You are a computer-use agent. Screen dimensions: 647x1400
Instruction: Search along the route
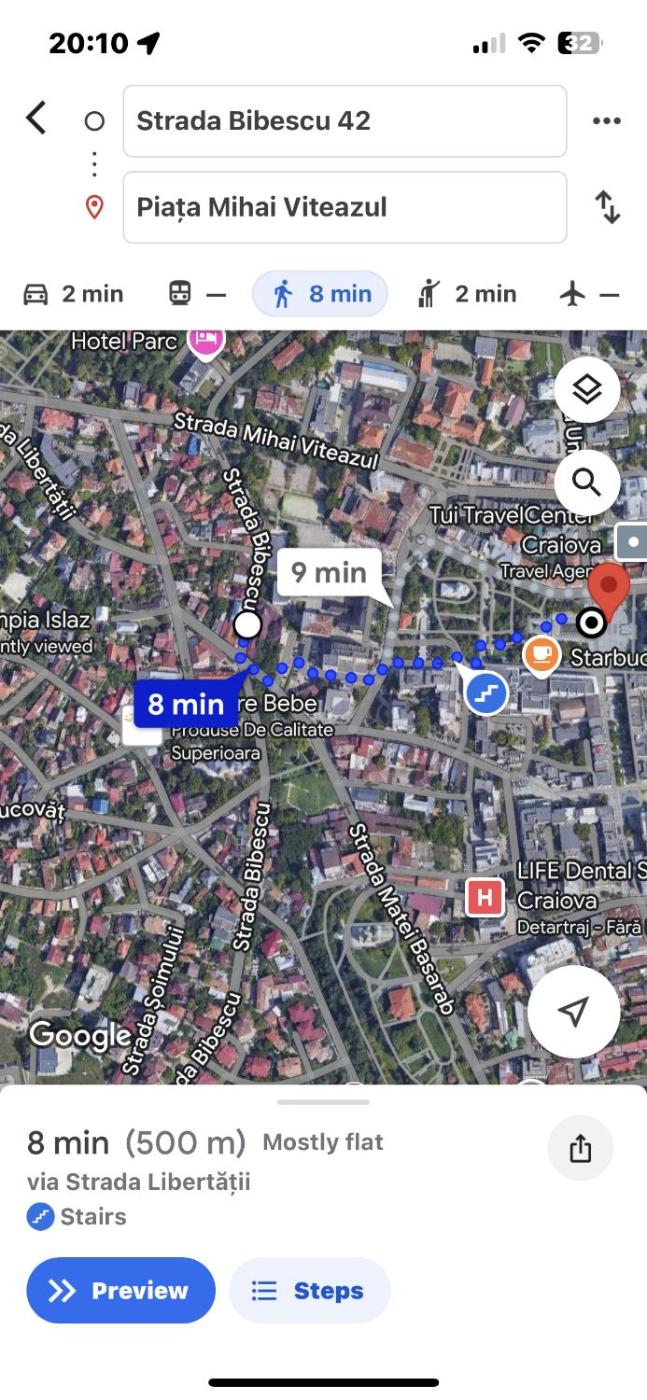pos(586,482)
